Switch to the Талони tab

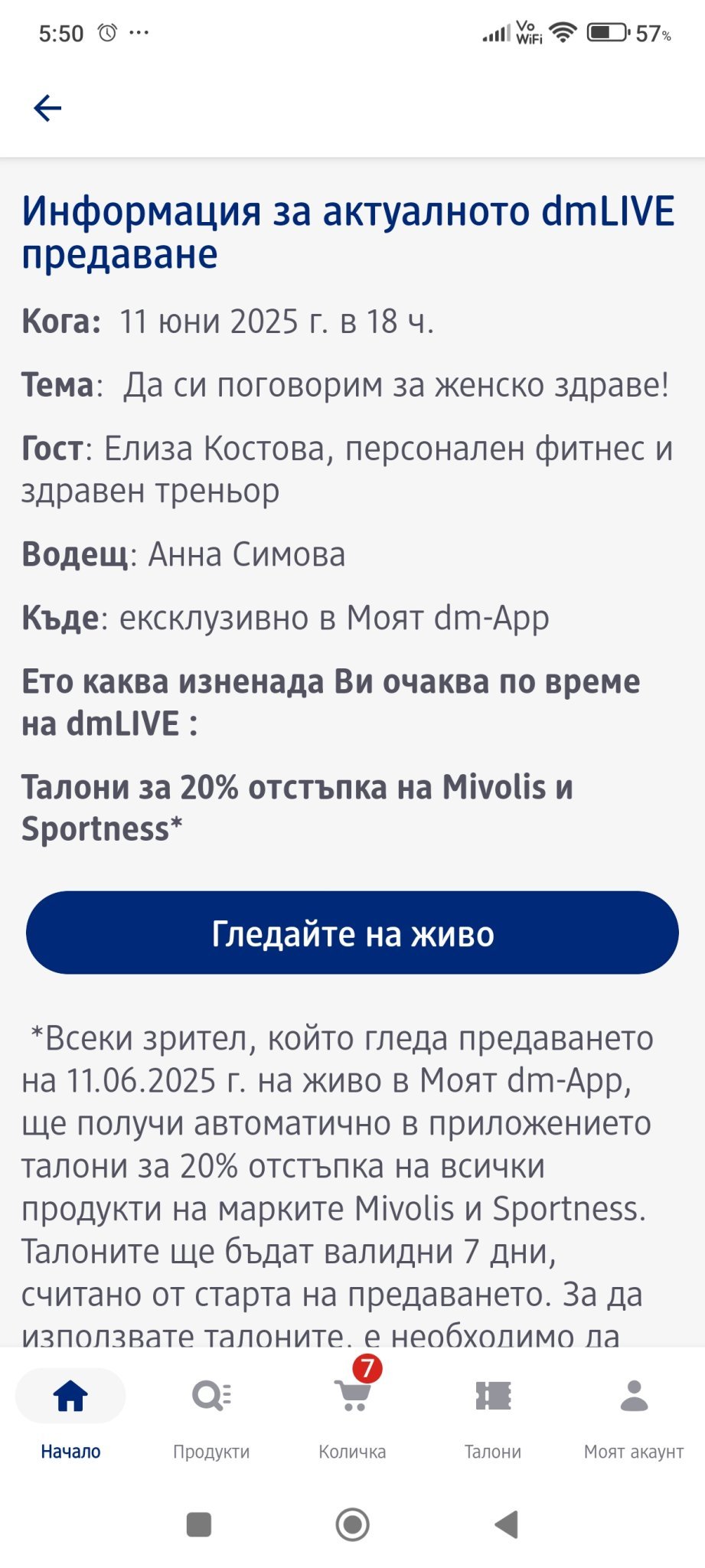click(x=493, y=1413)
